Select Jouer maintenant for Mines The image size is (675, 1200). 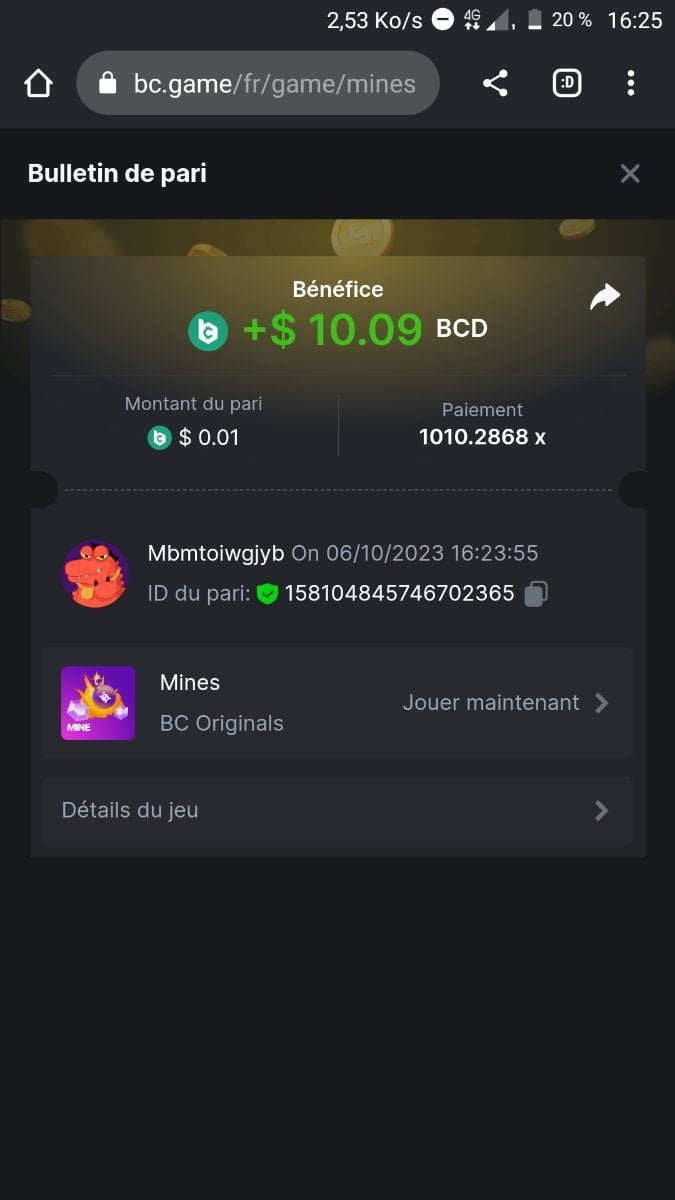tap(505, 703)
